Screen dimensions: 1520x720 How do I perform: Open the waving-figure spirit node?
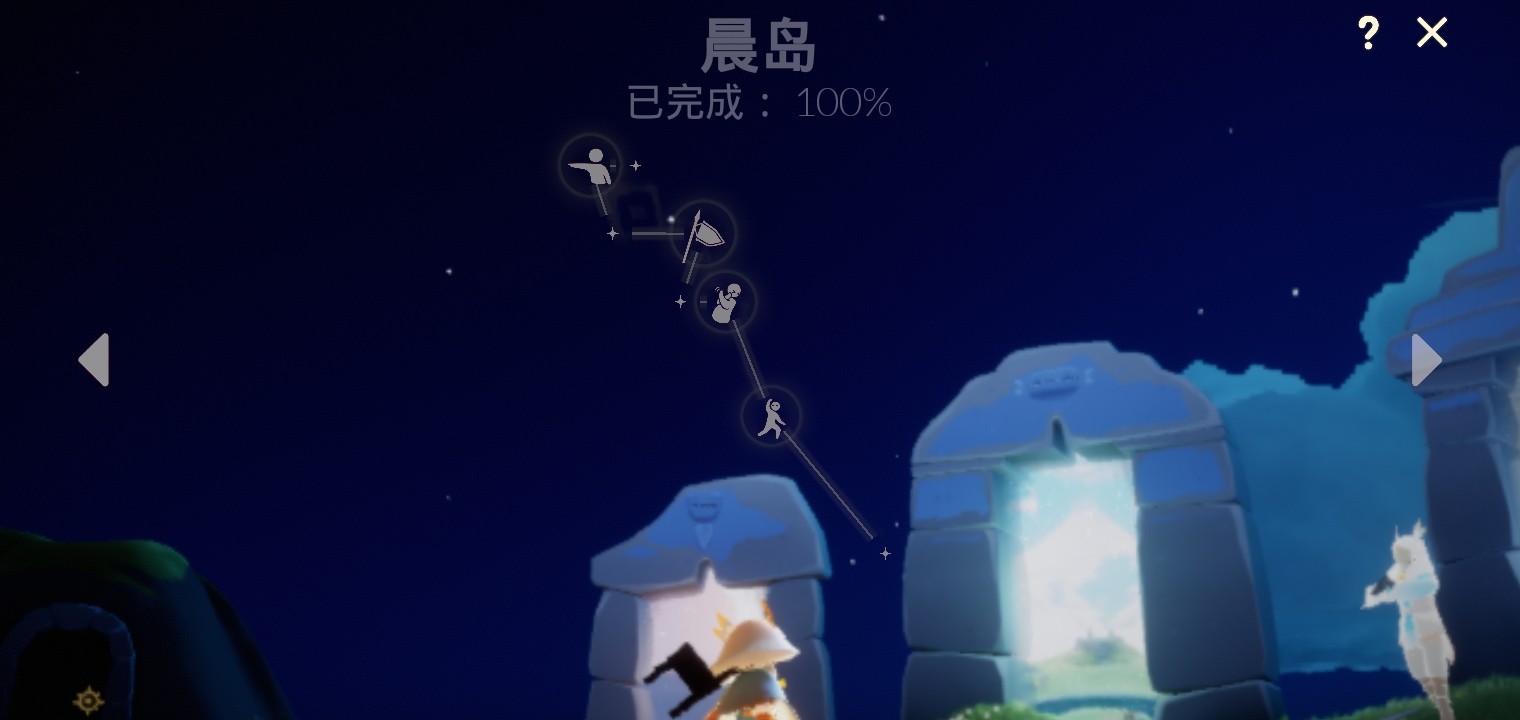[x=726, y=301]
